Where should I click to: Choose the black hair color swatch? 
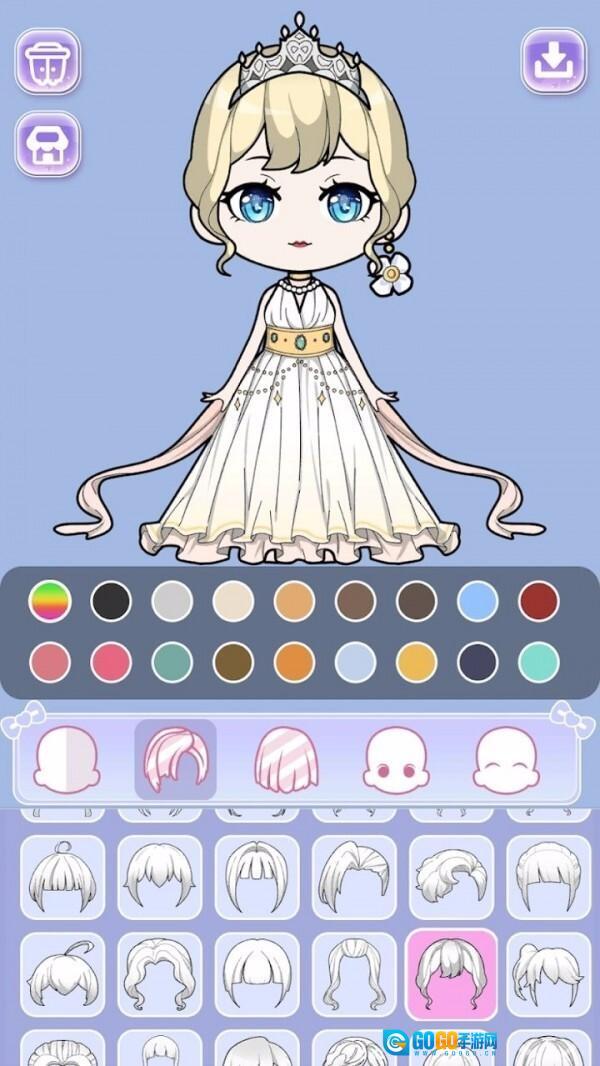110,601
